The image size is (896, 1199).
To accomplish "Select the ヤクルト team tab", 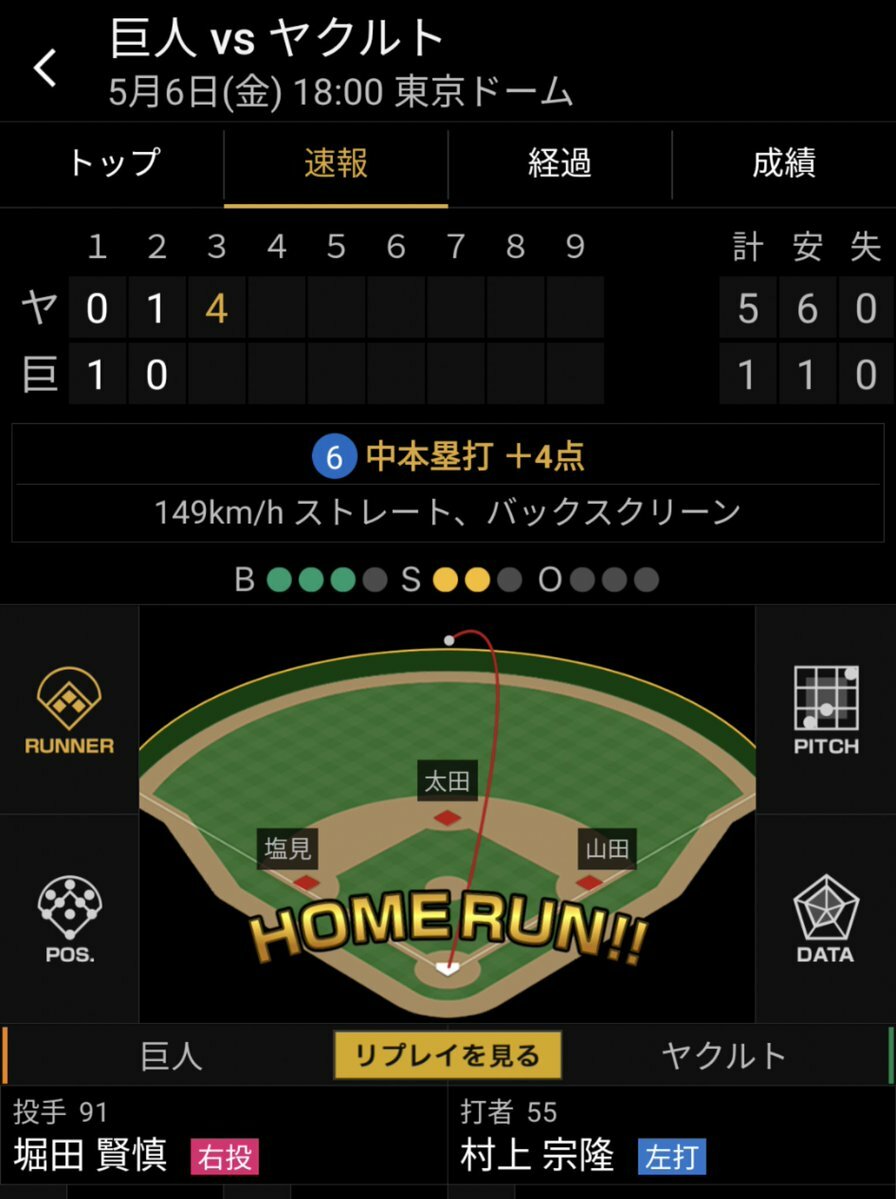I will (x=724, y=1055).
